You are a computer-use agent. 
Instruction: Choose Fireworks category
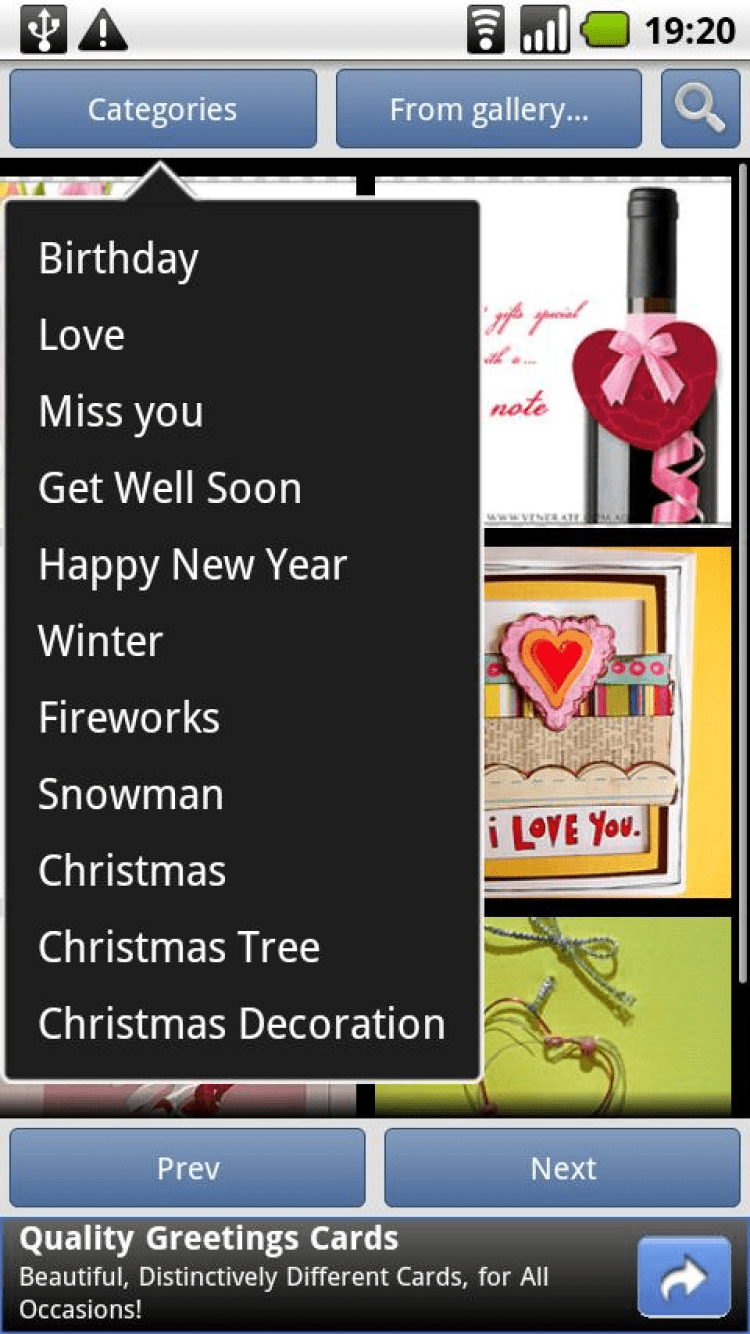(x=129, y=718)
